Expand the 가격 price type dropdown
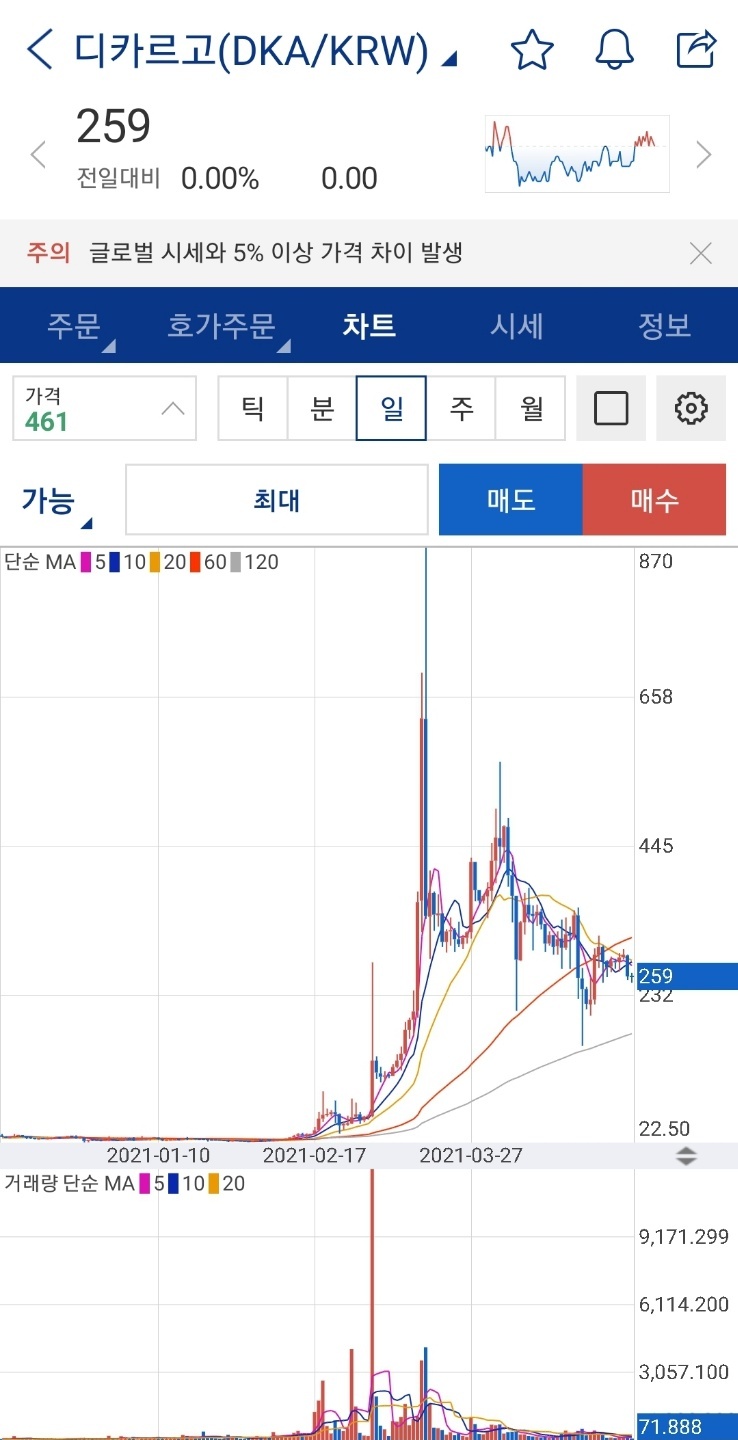738x1440 pixels. [x=104, y=407]
